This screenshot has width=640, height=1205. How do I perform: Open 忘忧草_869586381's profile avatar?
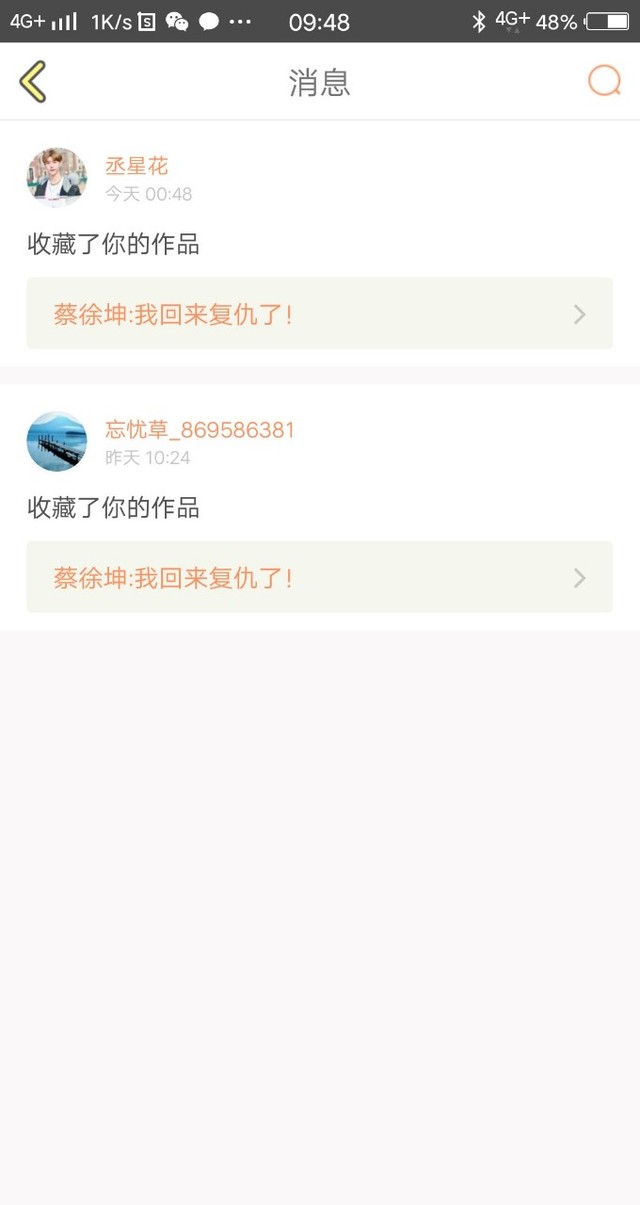tap(57, 441)
